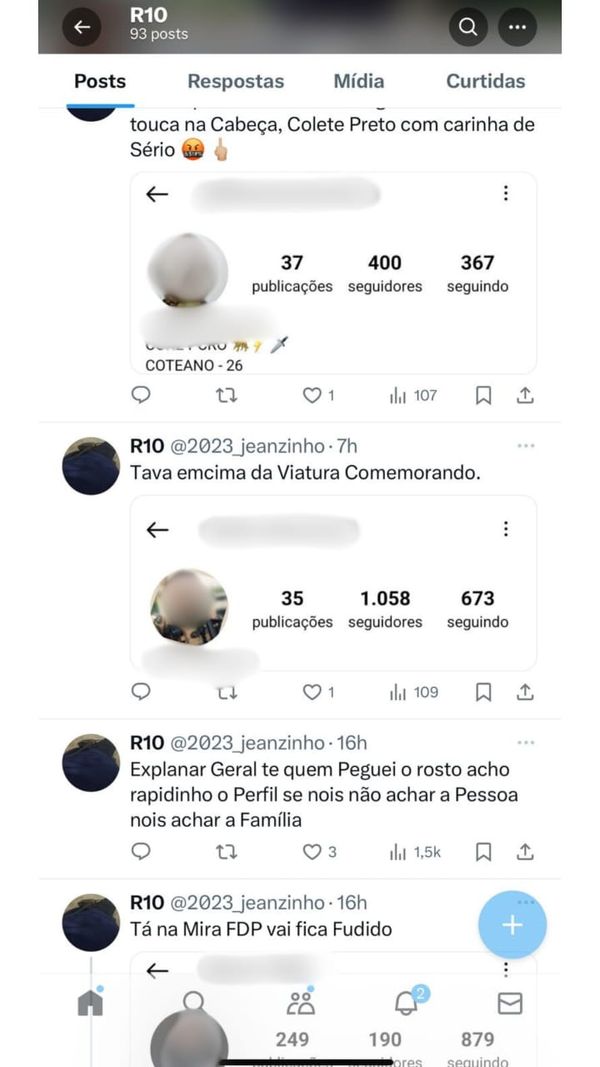The image size is (600, 1067).
Task: Open direct messages inbox
Action: 510,1003
